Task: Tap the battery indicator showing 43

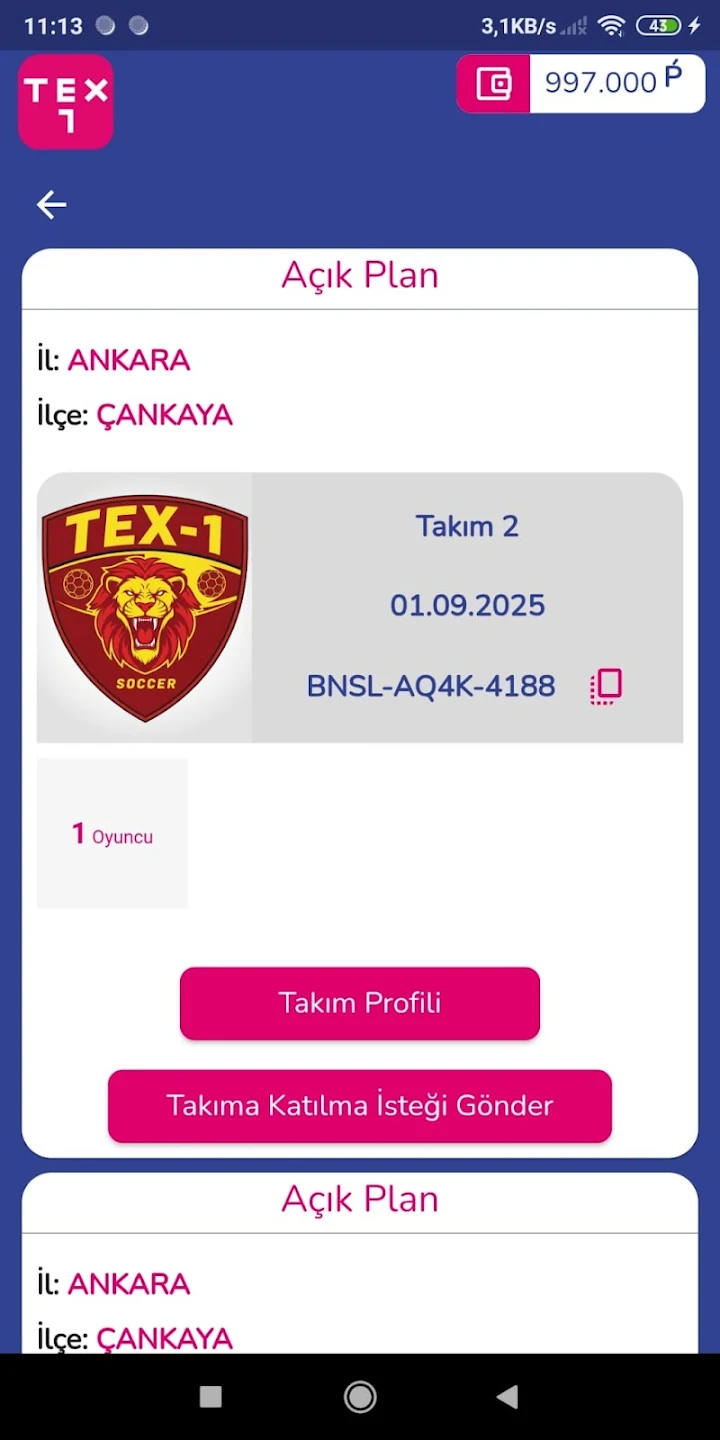Action: pos(658,26)
